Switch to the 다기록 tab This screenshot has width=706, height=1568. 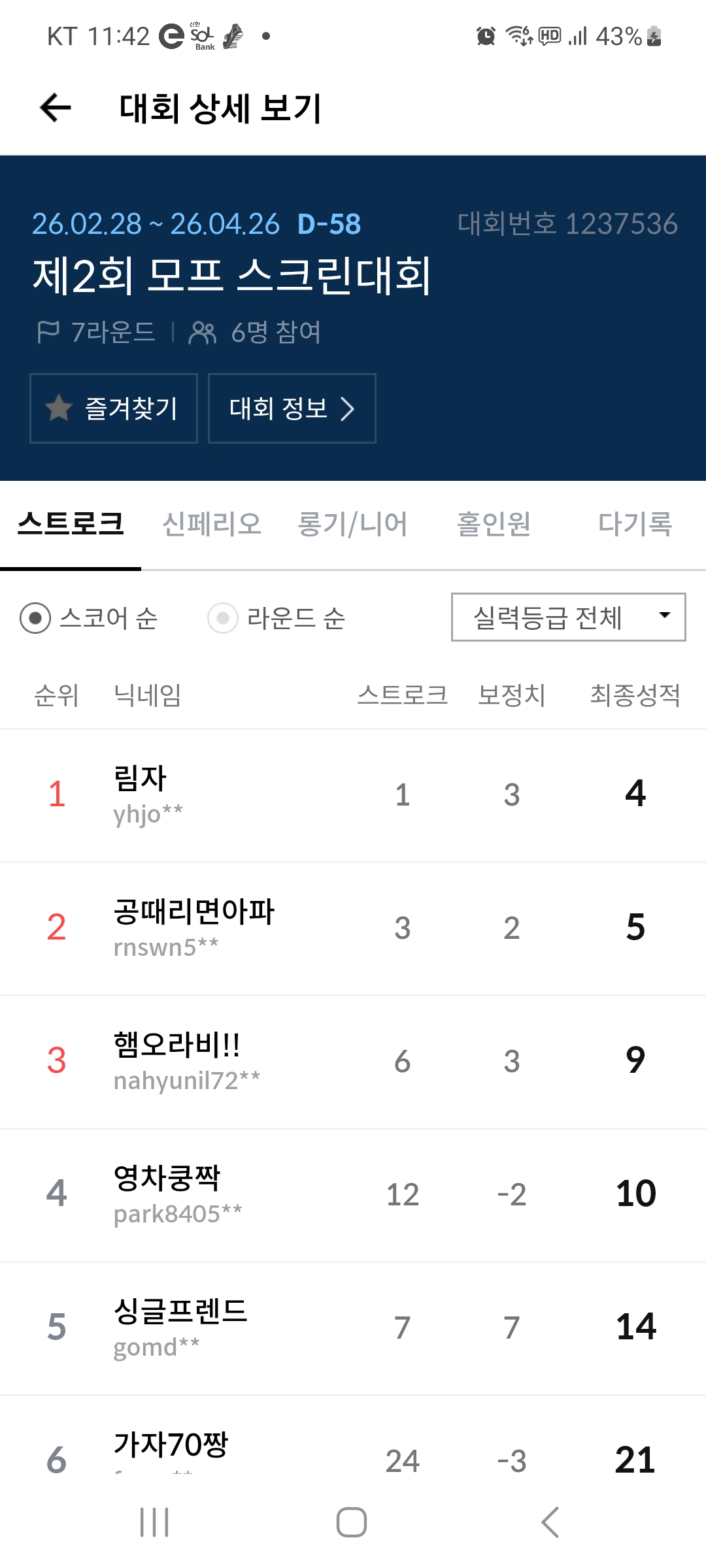click(635, 524)
